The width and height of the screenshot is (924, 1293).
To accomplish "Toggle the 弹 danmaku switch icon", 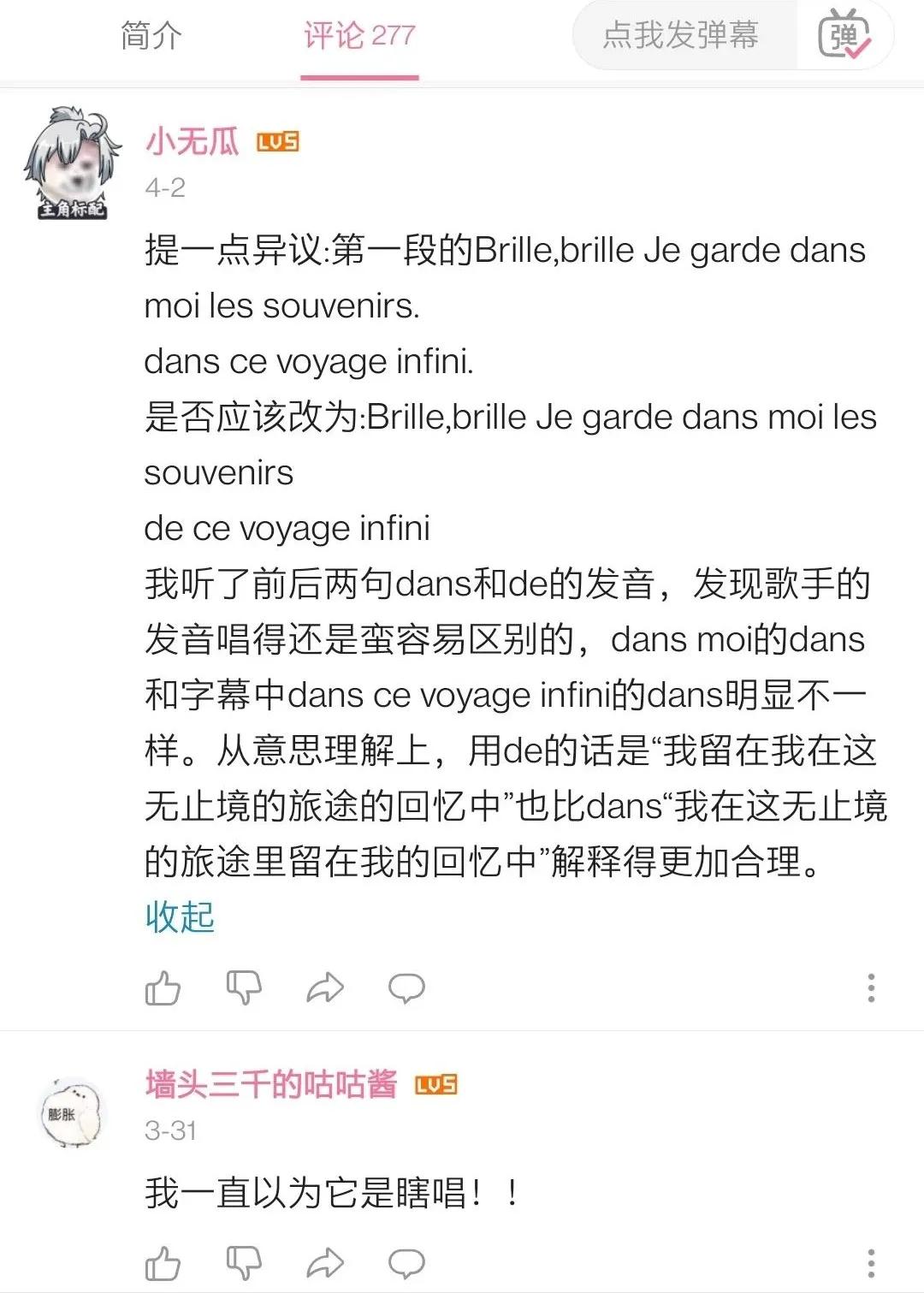I will click(844, 36).
